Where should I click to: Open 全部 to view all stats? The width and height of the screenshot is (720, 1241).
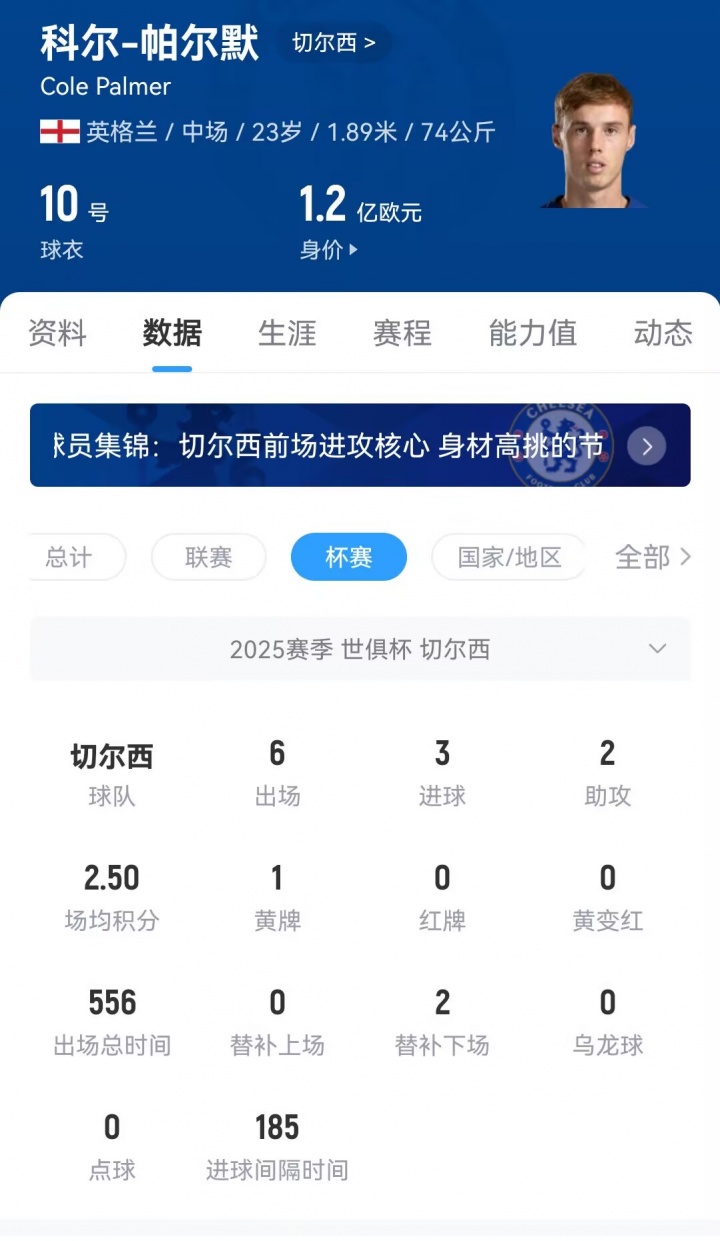coord(652,558)
